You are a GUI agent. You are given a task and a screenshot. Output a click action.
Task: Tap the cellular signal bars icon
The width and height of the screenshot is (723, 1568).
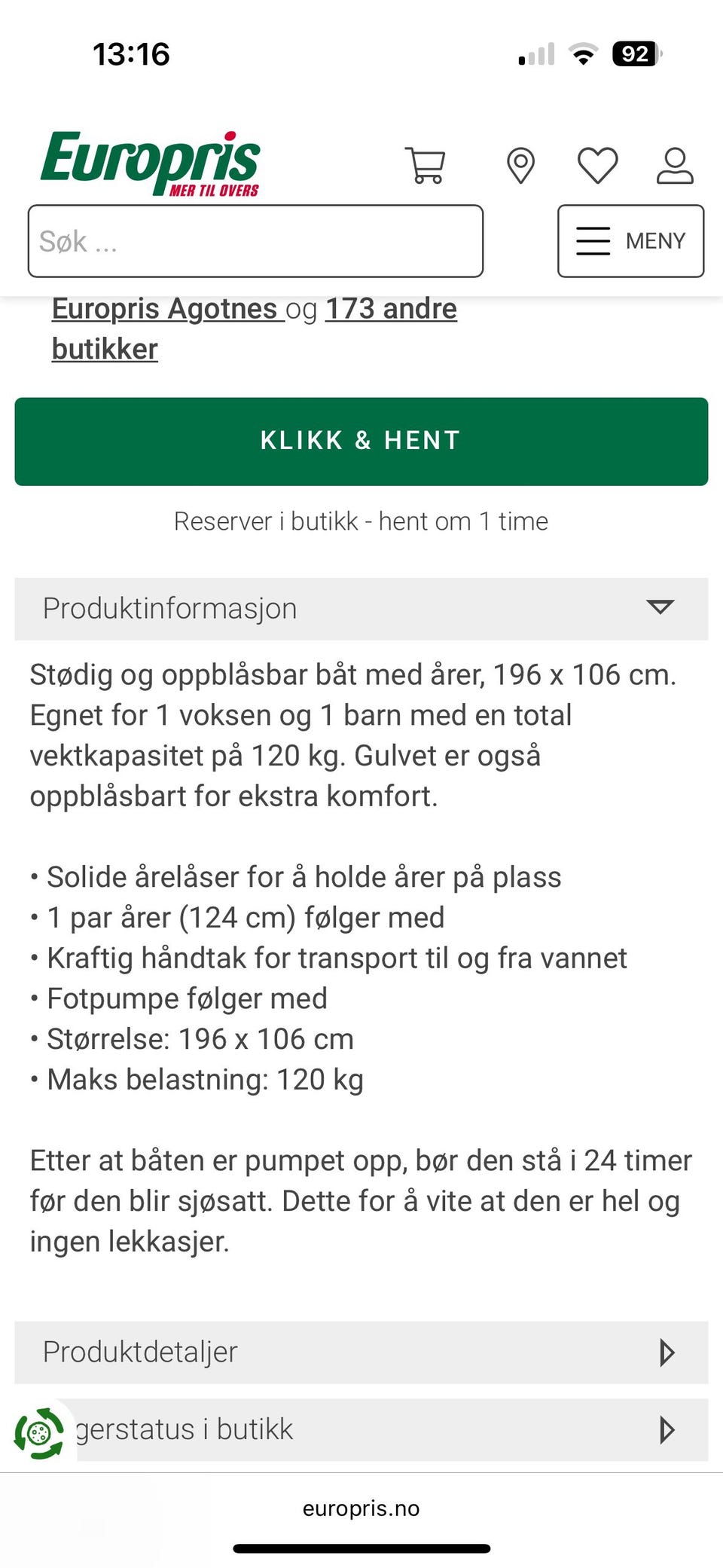click(x=535, y=53)
